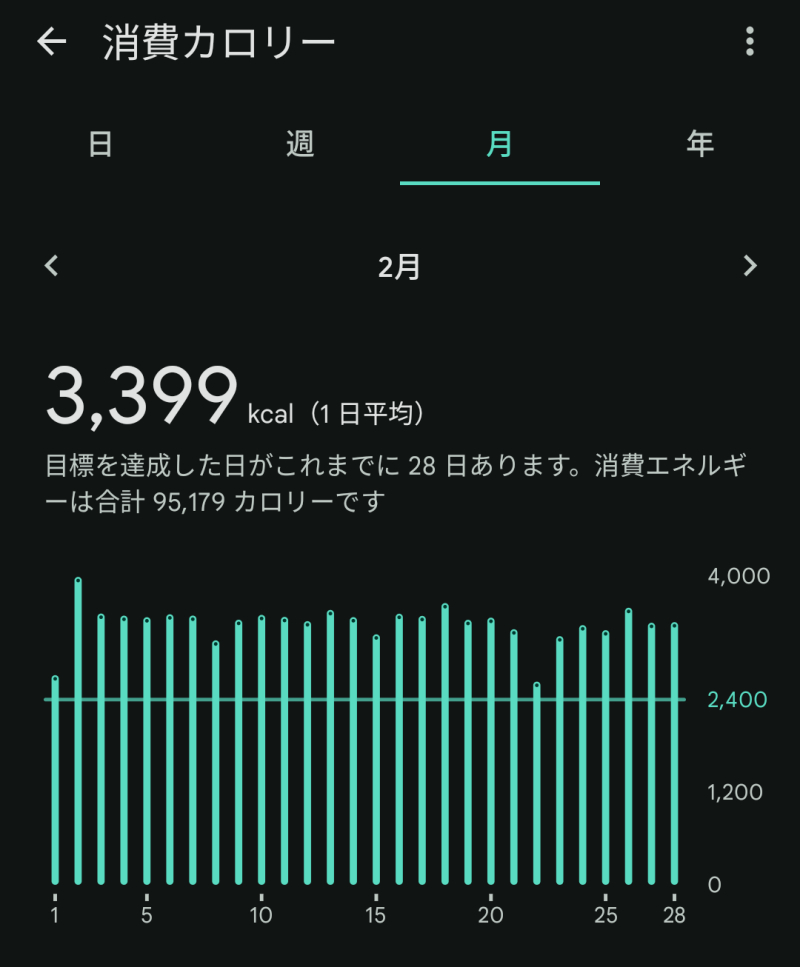Switch to the 週 tab

pos(300,144)
